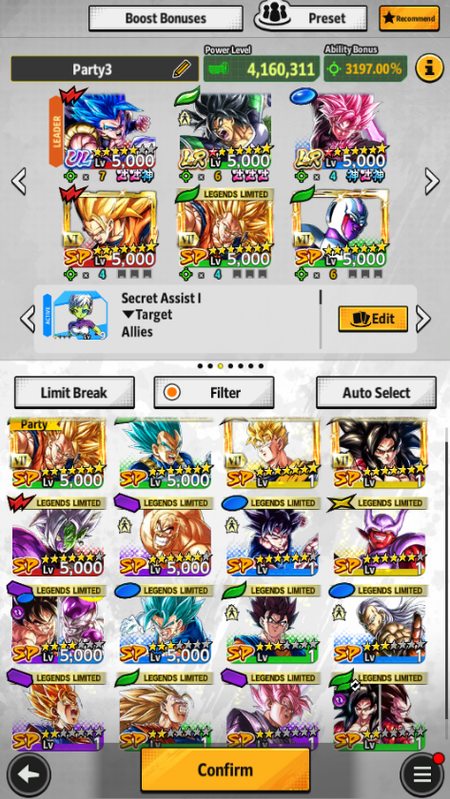Edit the Party3 name

pyautogui.click(x=181, y=69)
